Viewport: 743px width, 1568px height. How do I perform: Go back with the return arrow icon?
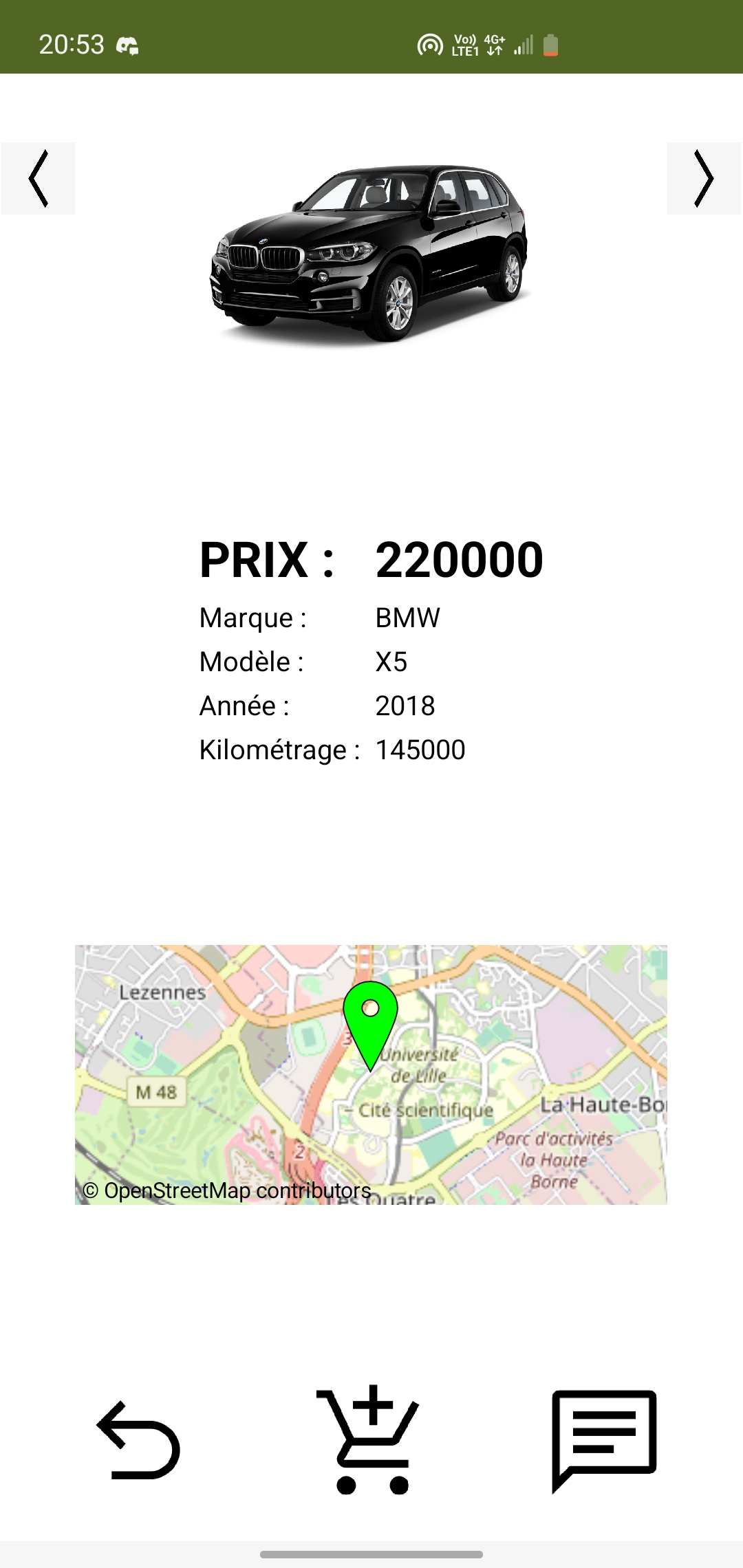click(x=140, y=1441)
